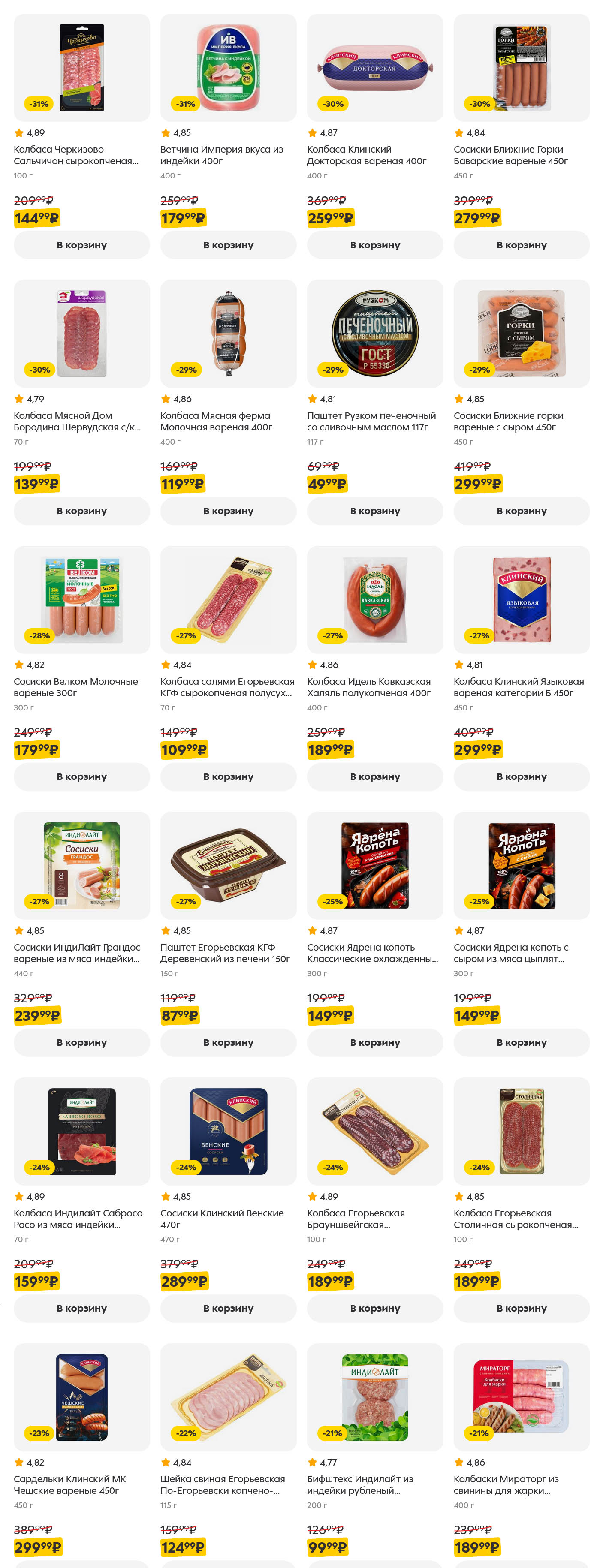View Колбаса Индилайт Сабросо Росо details

[x=78, y=1219]
